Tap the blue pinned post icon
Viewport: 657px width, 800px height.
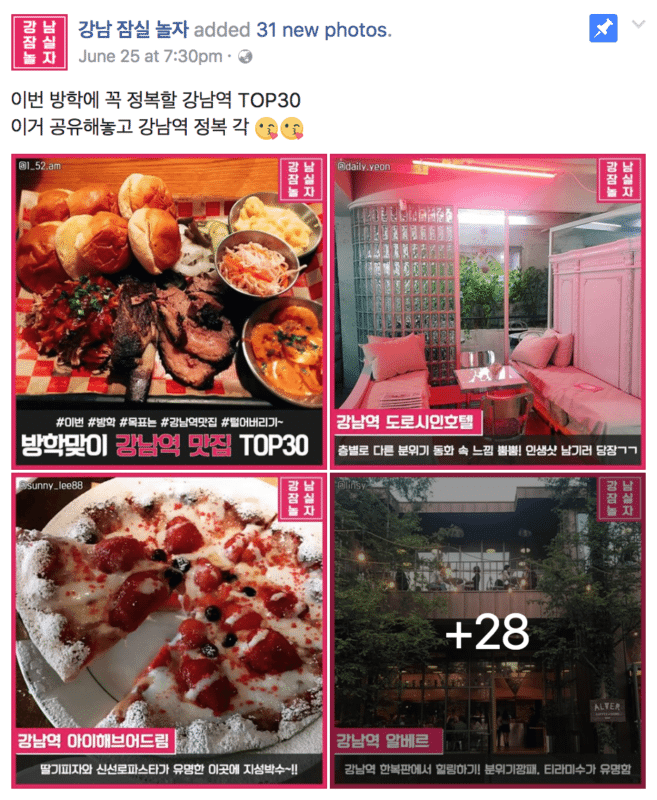tap(603, 30)
